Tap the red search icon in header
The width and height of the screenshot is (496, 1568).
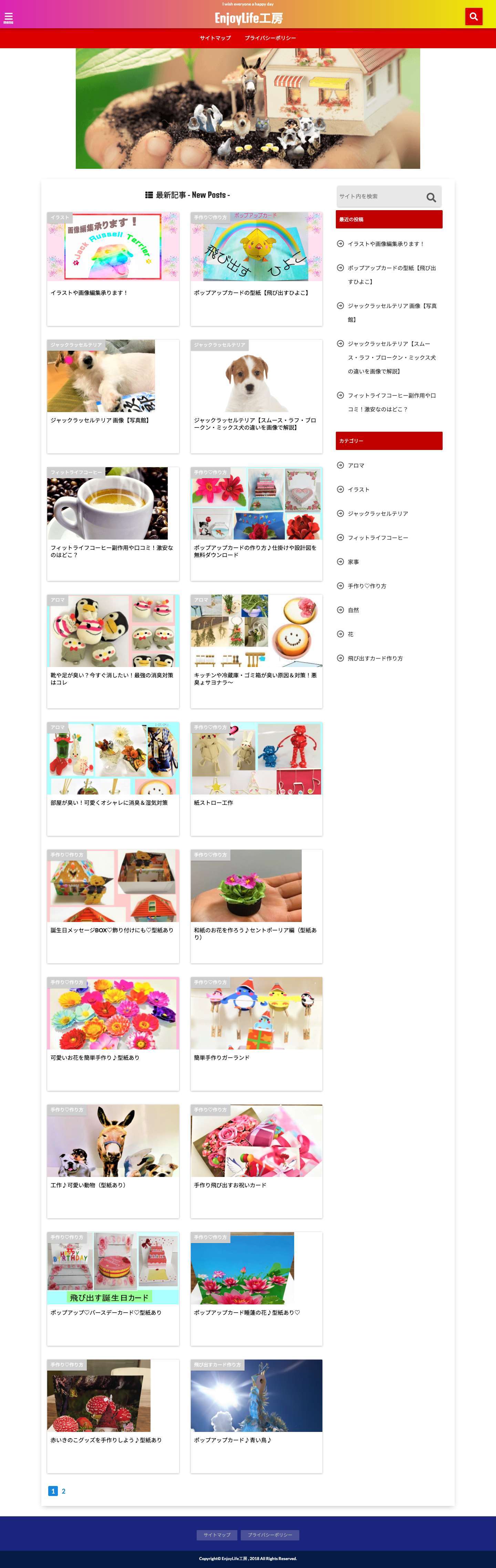click(x=474, y=17)
